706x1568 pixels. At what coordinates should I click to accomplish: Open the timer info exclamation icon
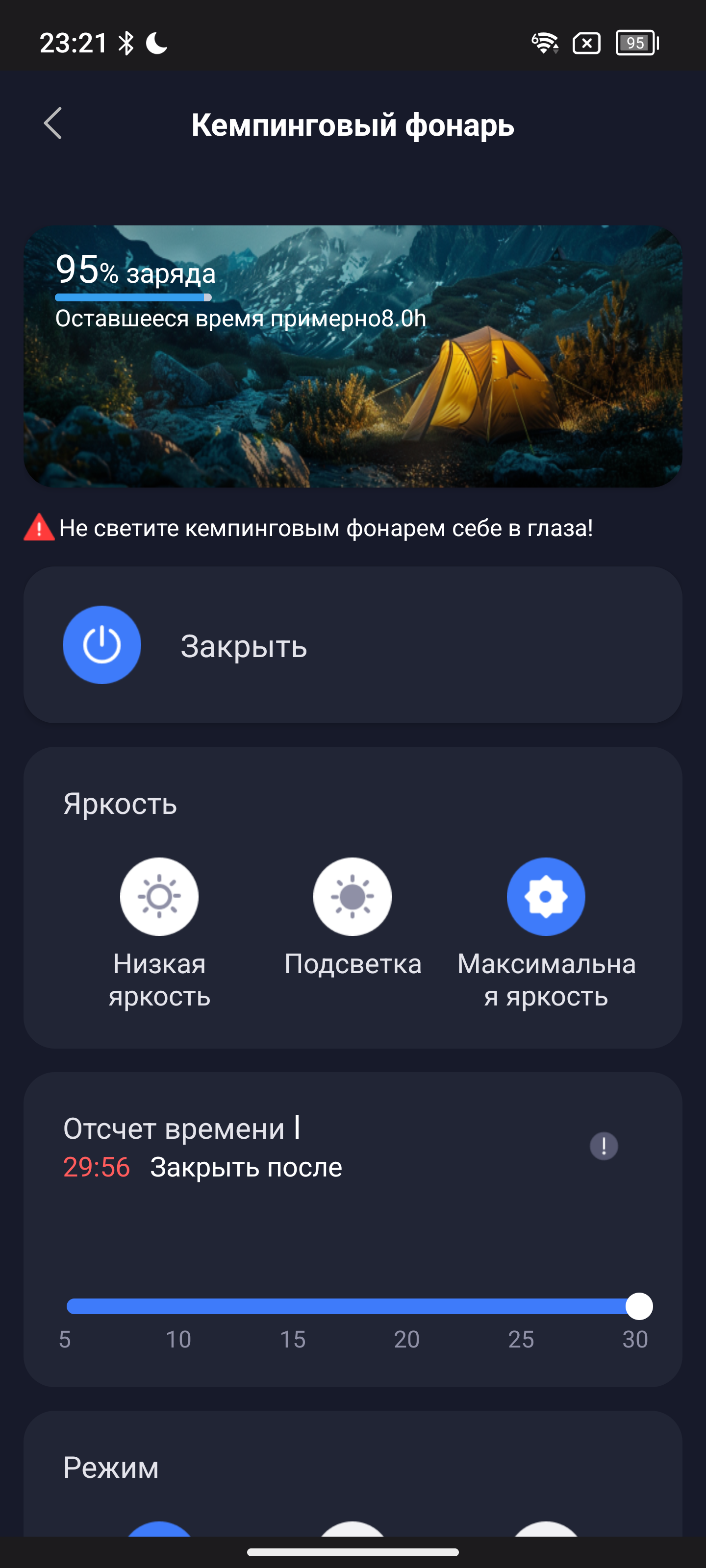coord(604,1146)
